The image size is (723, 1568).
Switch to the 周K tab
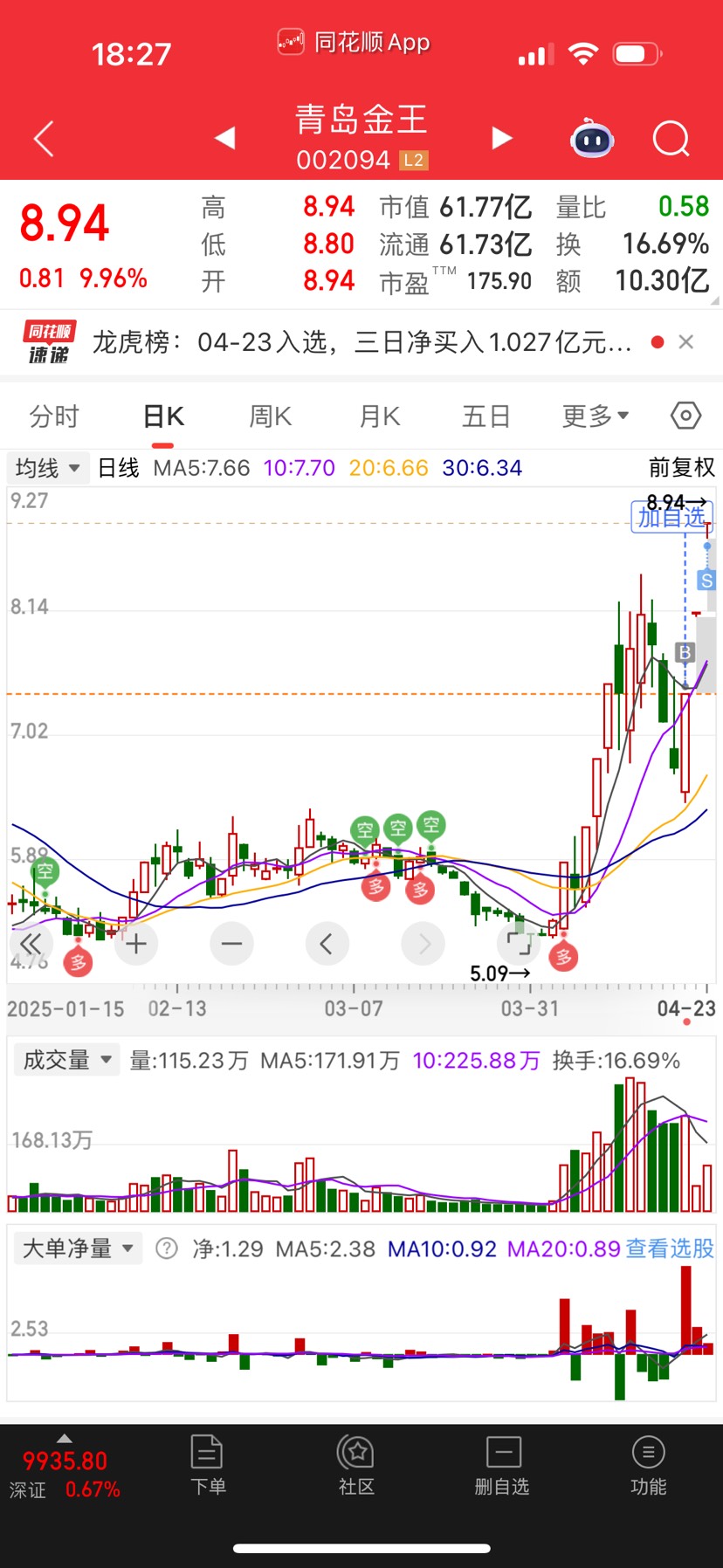click(x=271, y=416)
